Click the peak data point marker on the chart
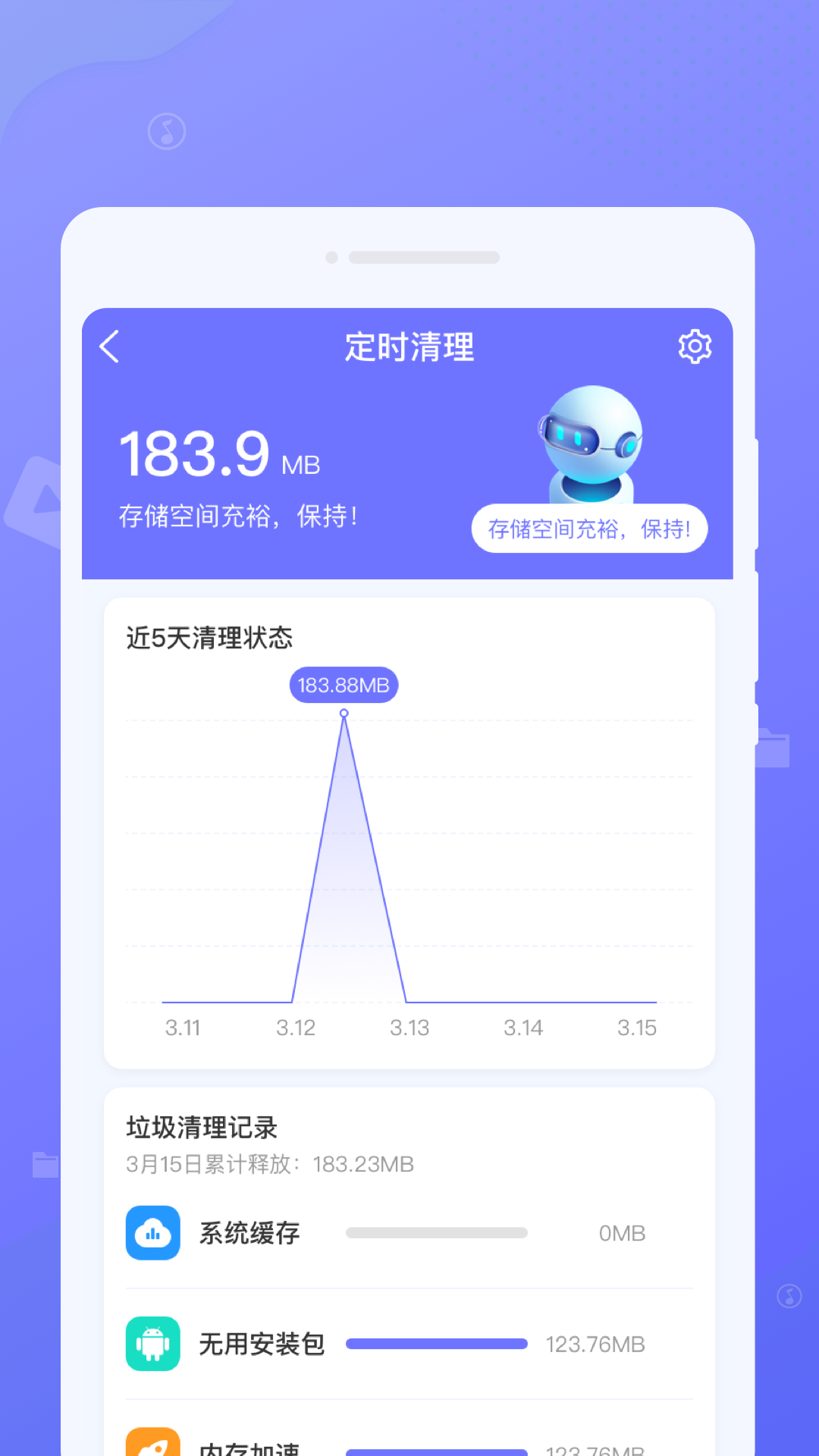819x1456 pixels. 345,714
